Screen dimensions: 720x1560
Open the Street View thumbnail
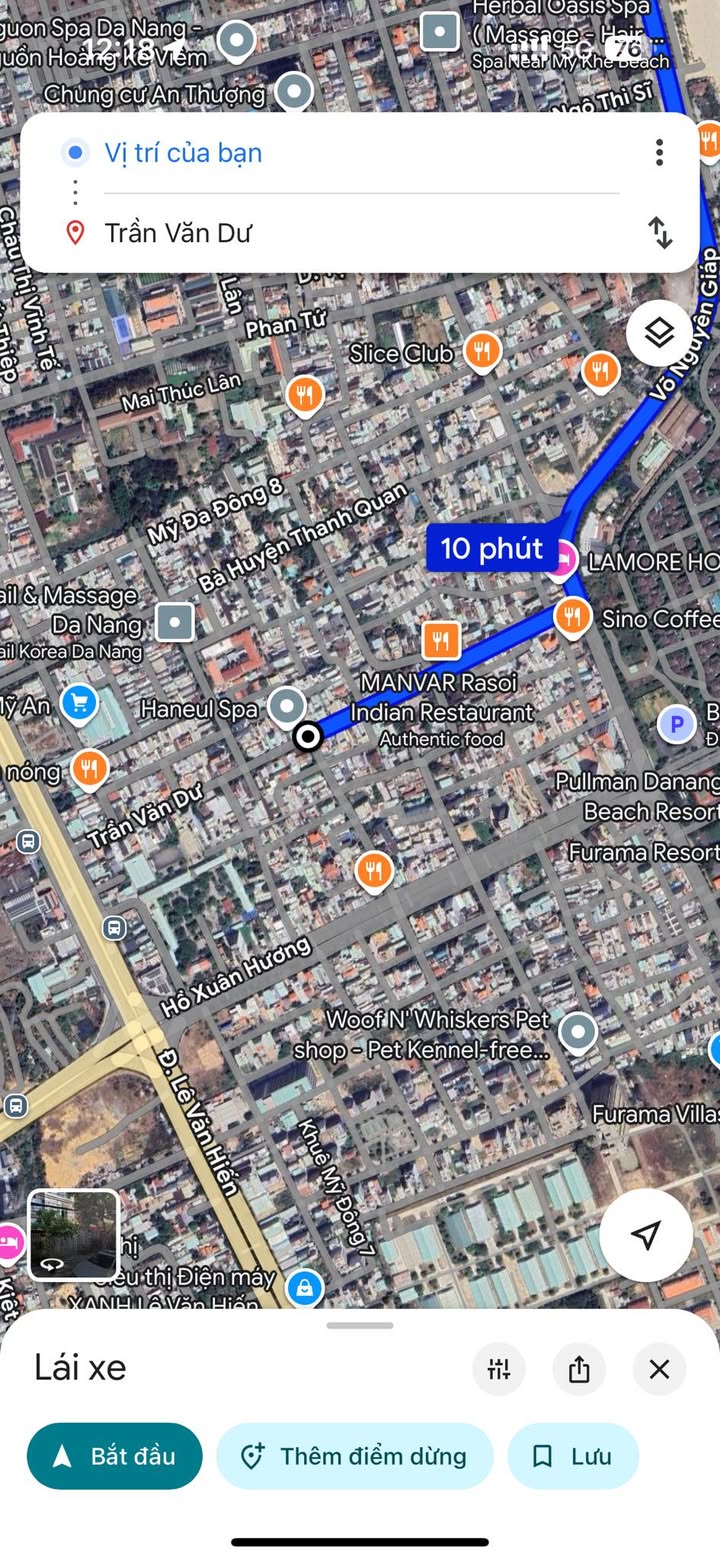[x=73, y=1235]
